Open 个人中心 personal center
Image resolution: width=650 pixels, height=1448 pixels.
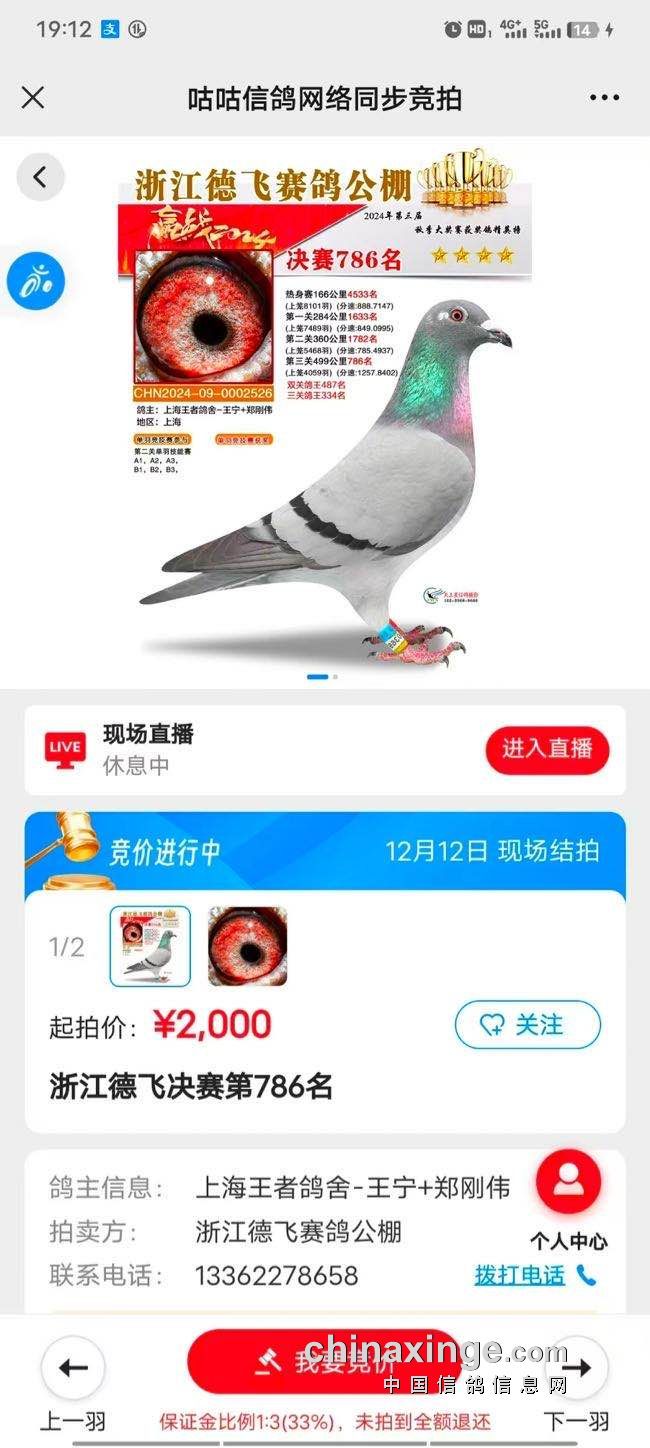click(568, 1199)
